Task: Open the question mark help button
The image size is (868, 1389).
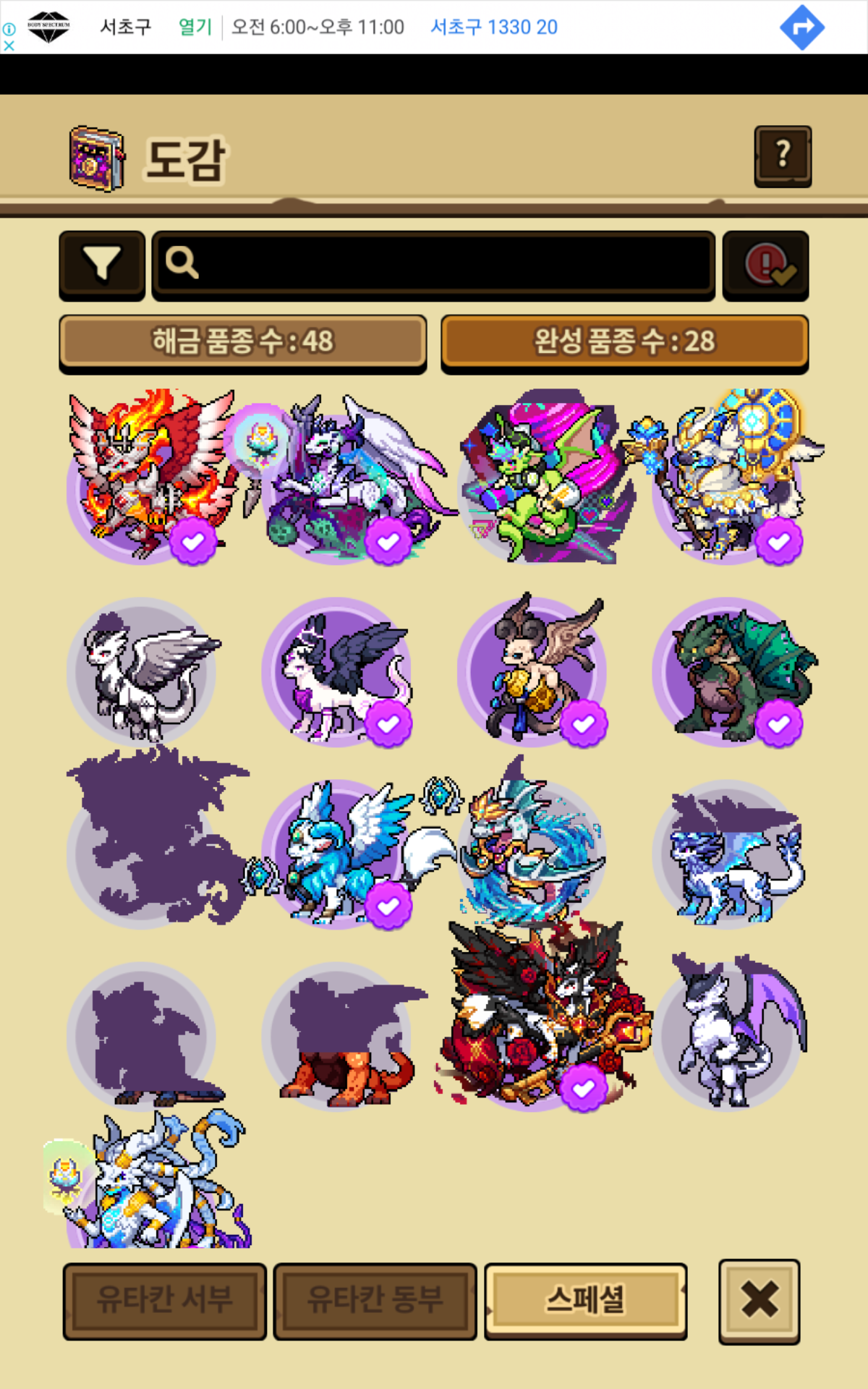Action: pos(783,156)
